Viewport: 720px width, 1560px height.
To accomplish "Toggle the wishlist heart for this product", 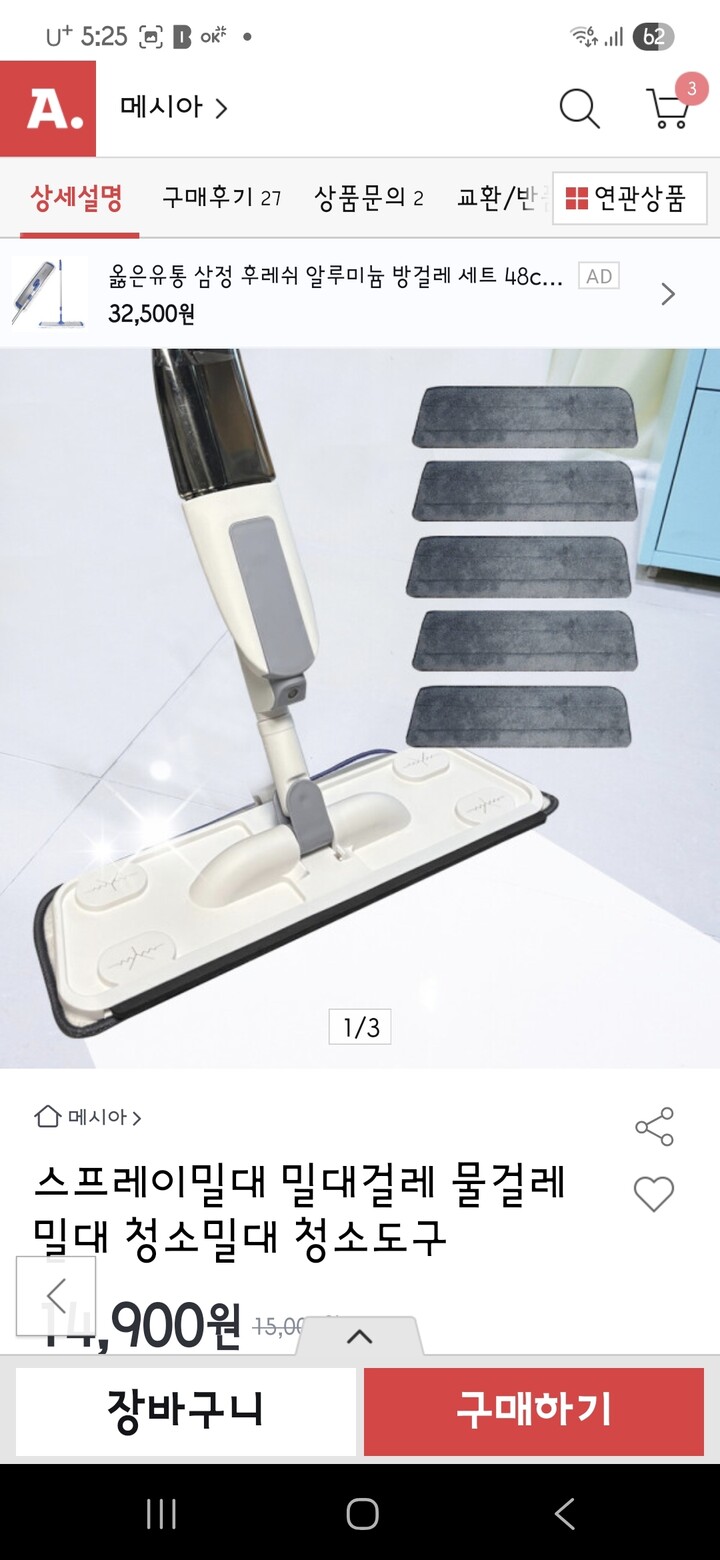I will 655,1193.
